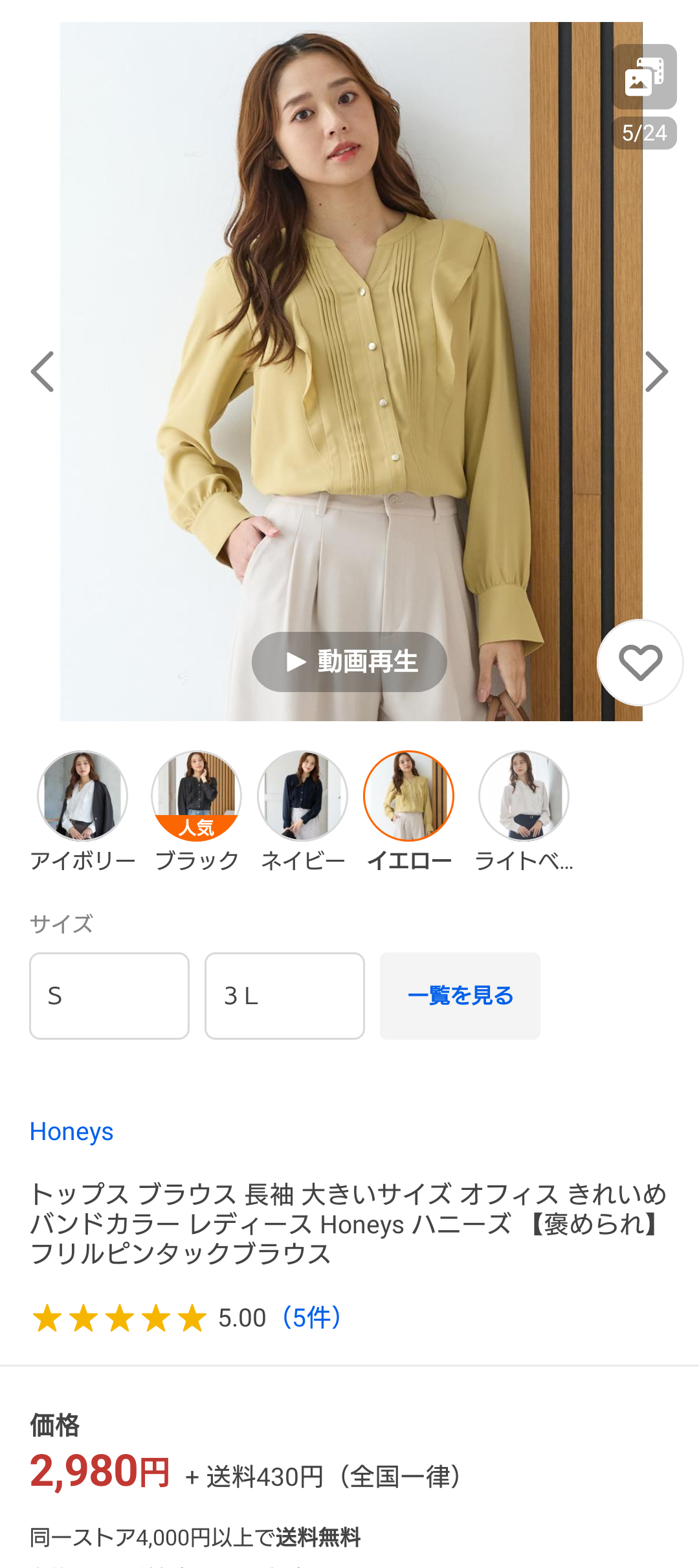Select the ネイビー color

[303, 796]
